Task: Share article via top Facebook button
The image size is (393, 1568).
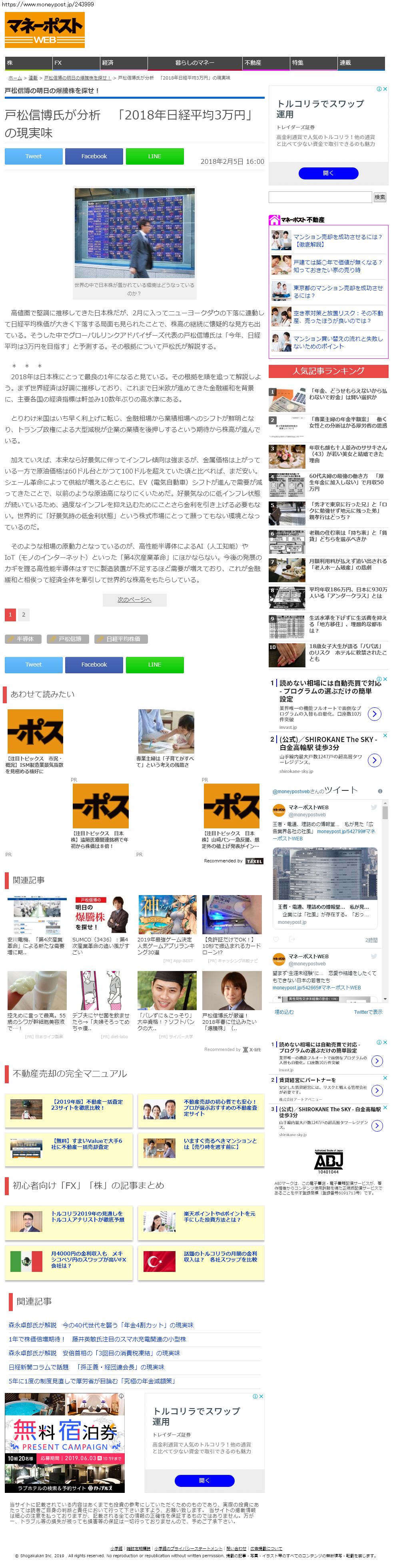Action: click(x=94, y=156)
